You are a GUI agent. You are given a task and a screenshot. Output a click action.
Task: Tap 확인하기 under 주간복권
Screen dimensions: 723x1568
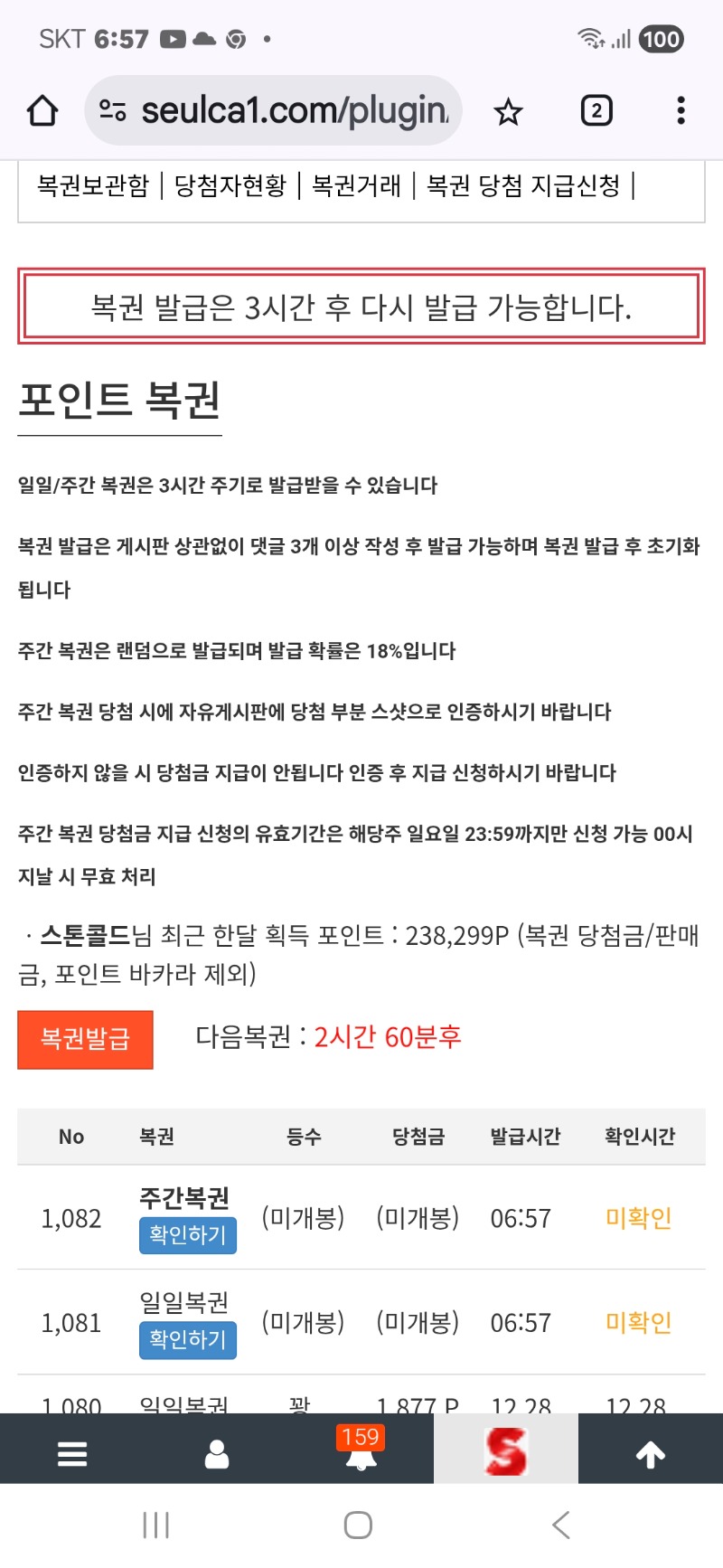pyautogui.click(x=187, y=1235)
